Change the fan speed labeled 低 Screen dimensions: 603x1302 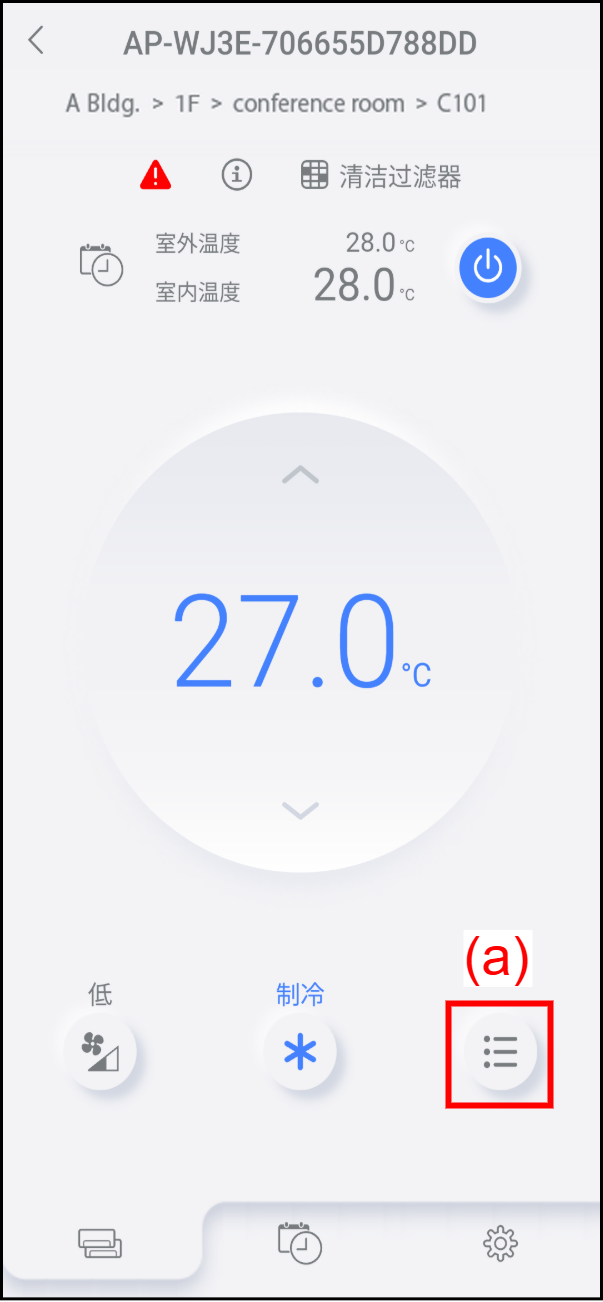click(100, 1052)
